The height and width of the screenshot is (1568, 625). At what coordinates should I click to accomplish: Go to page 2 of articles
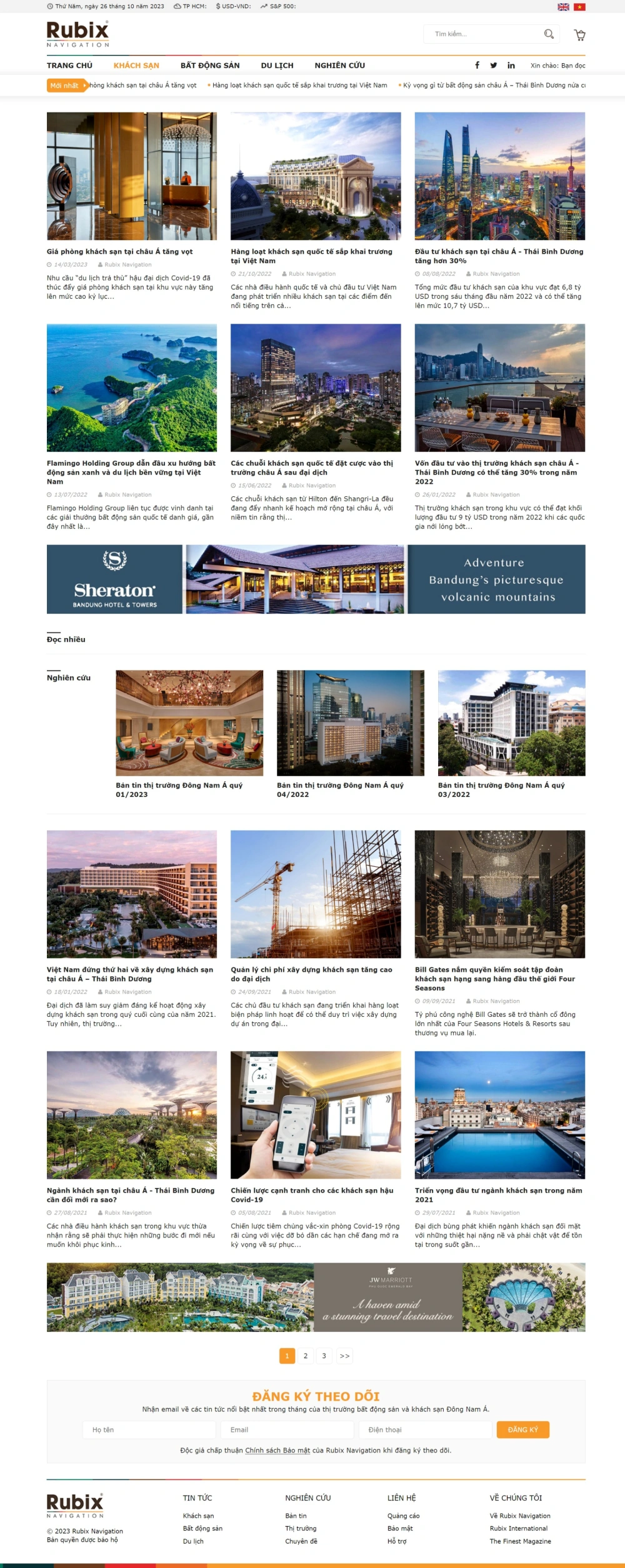pyautogui.click(x=305, y=1356)
